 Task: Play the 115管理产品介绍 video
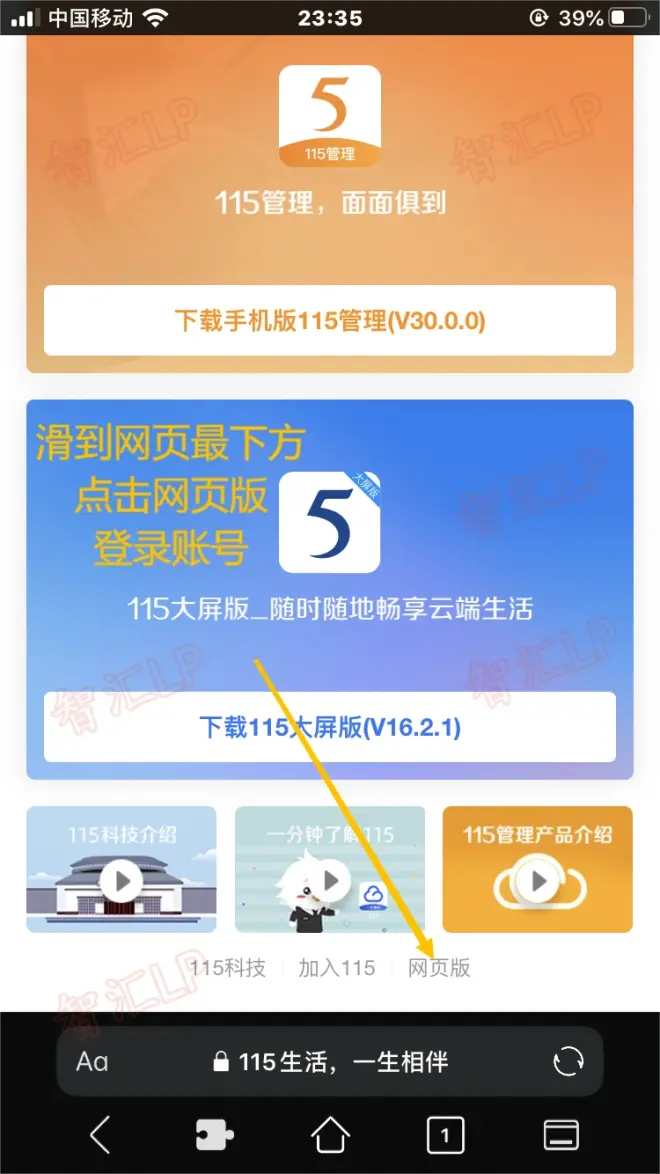[x=538, y=880]
